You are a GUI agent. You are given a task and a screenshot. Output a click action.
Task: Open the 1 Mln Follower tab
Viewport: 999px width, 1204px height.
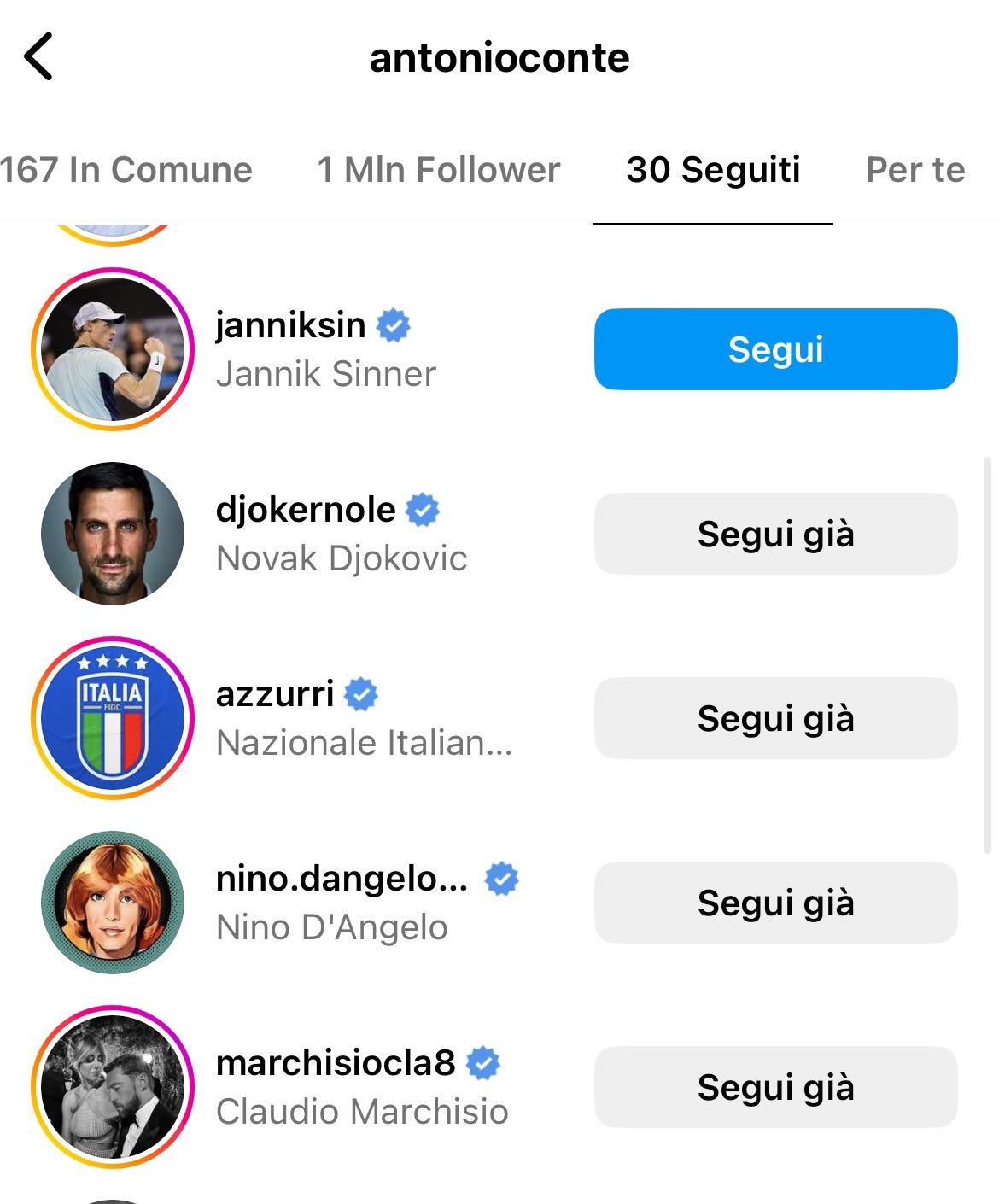click(438, 169)
